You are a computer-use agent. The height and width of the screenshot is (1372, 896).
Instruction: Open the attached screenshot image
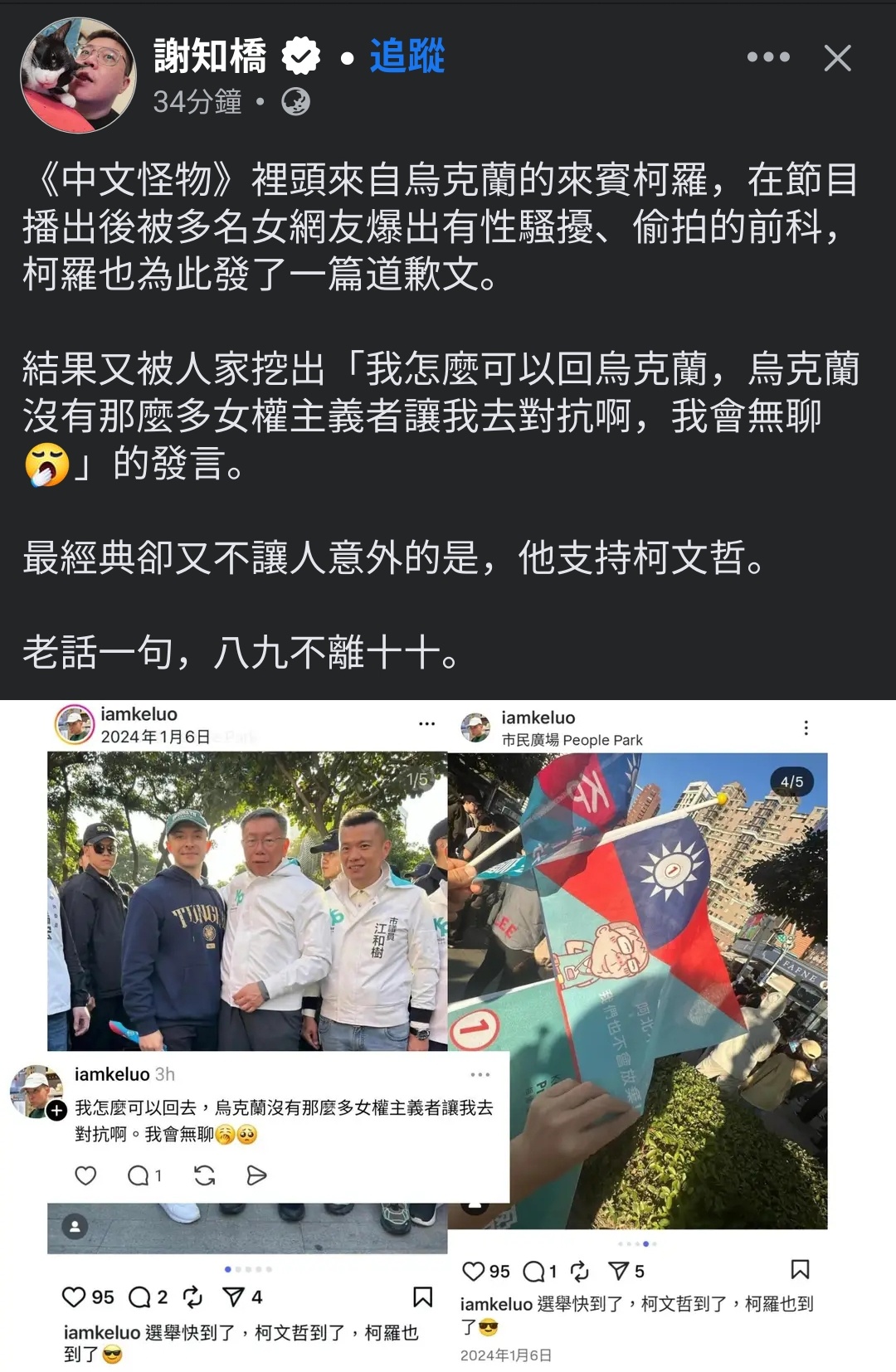[448, 1035]
